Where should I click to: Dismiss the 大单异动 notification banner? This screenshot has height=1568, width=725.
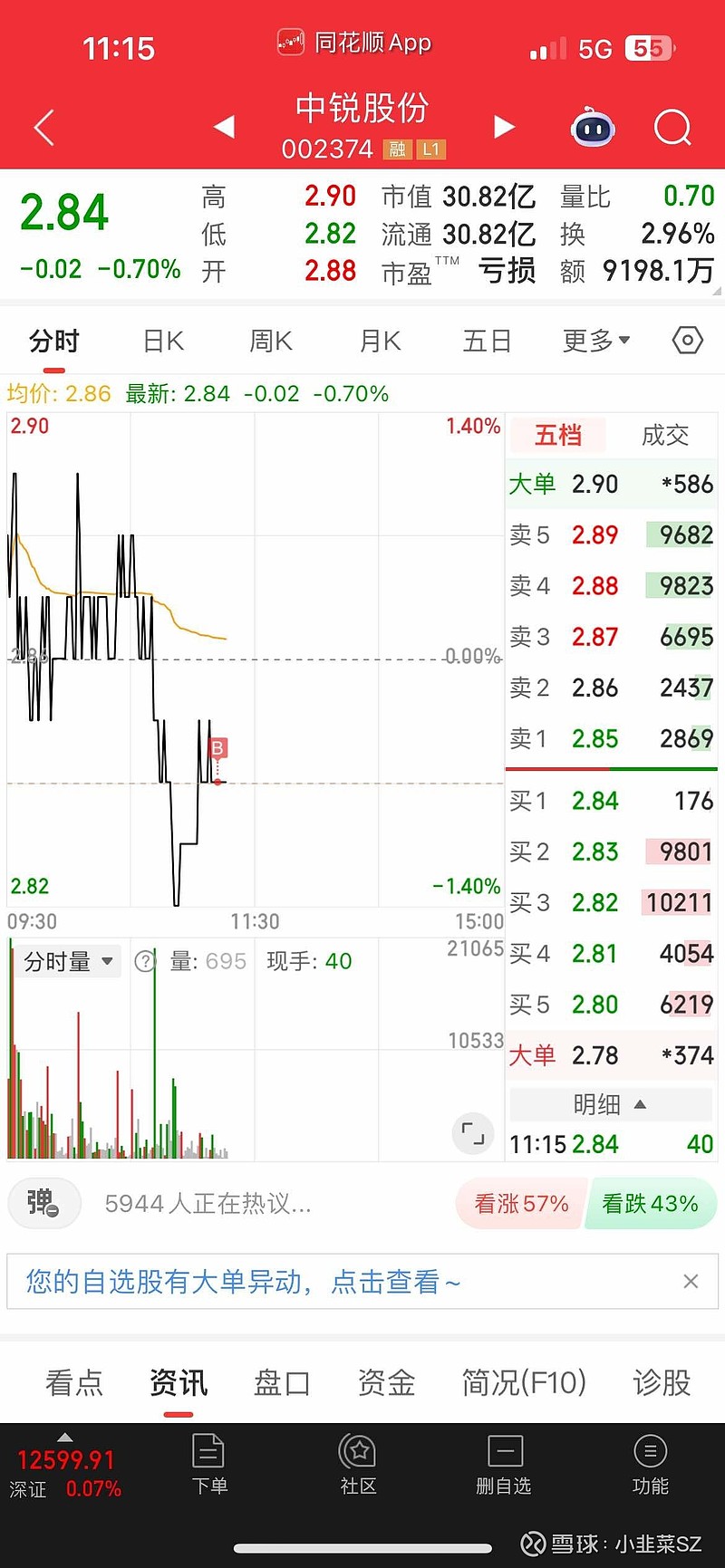pos(691,1281)
